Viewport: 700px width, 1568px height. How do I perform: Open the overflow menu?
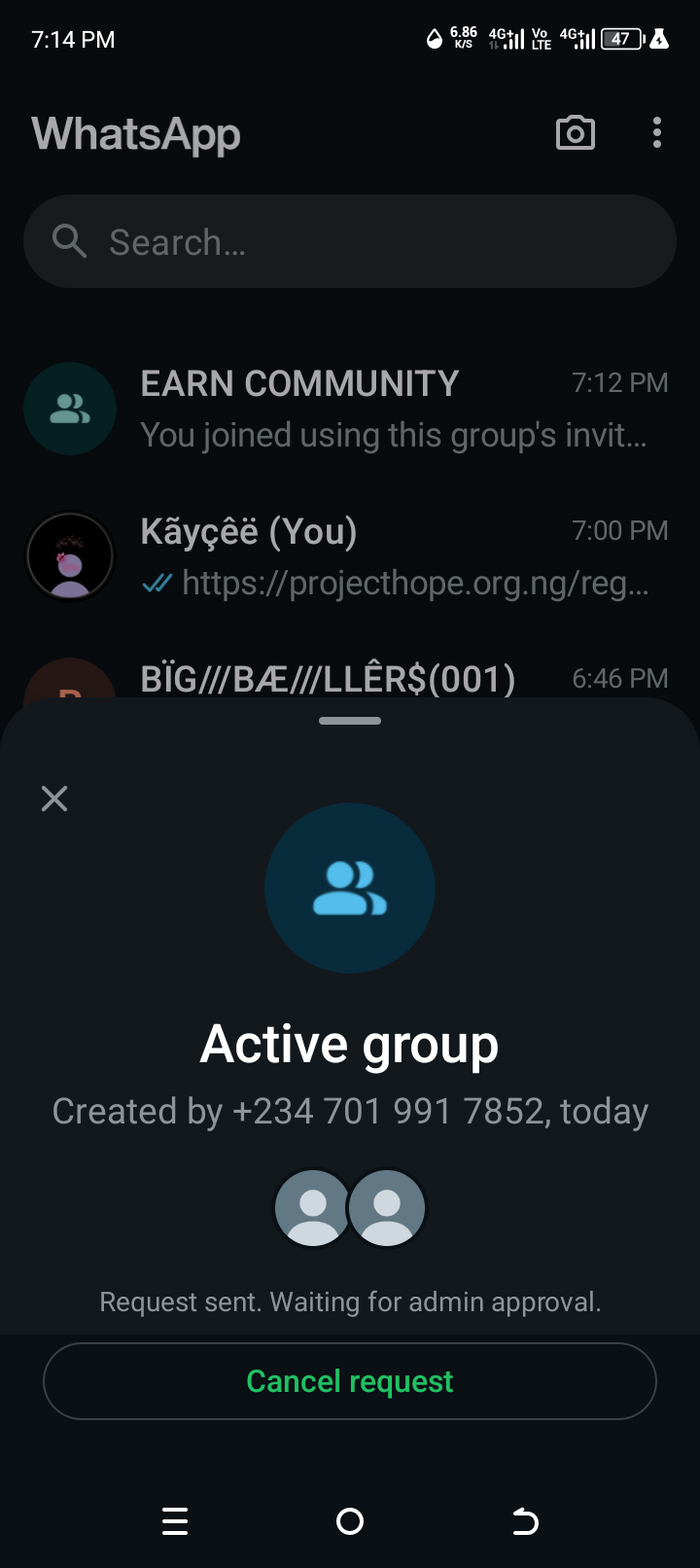pos(657,133)
